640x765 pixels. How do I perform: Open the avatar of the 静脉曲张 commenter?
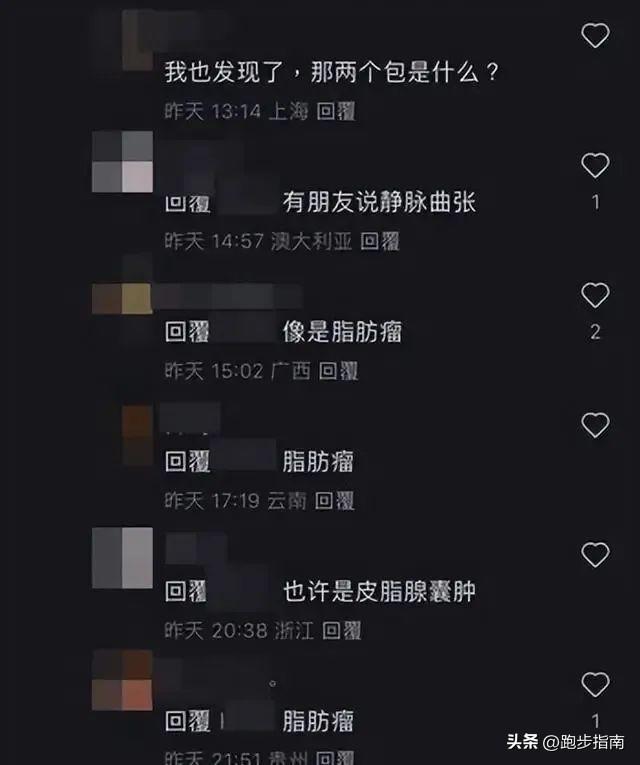(x=122, y=162)
